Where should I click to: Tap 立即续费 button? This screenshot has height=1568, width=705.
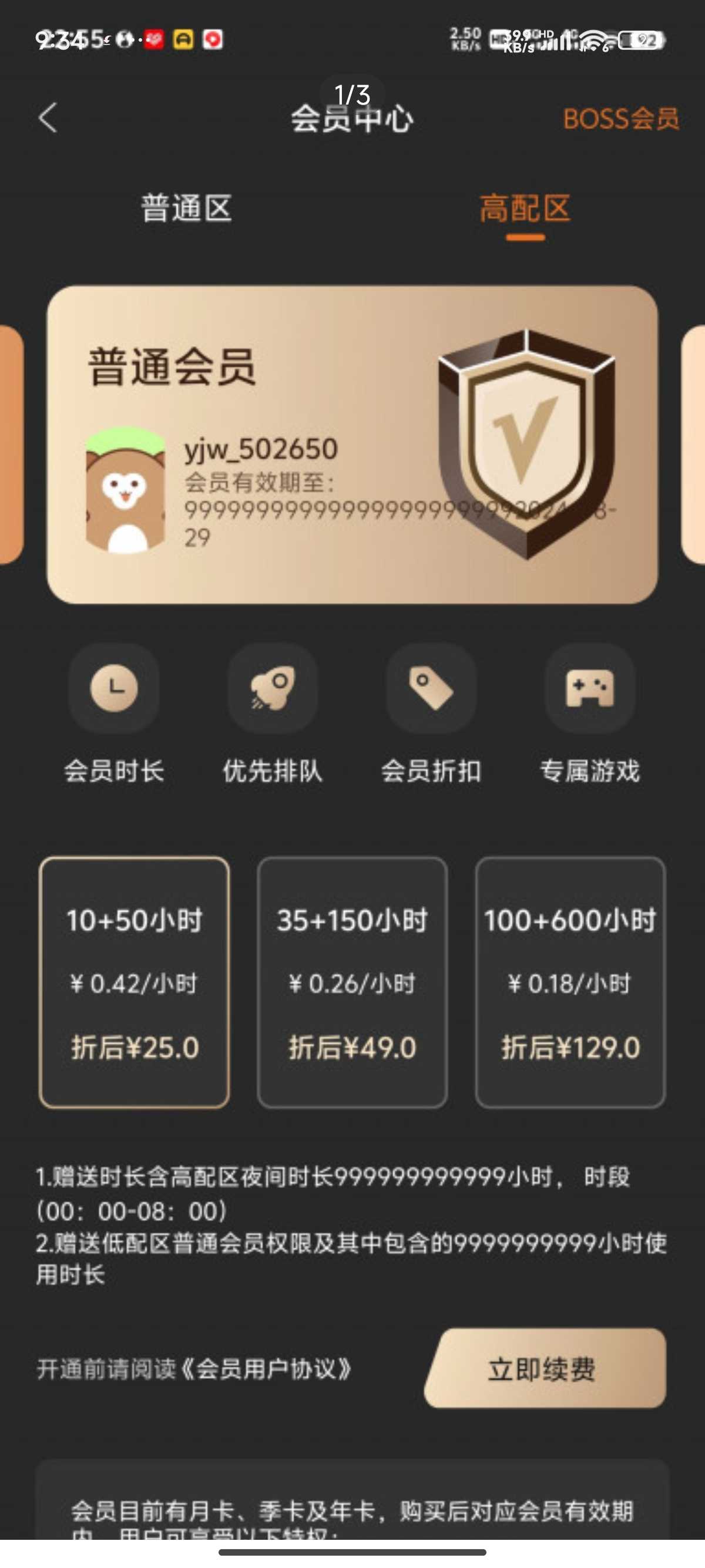543,1368
